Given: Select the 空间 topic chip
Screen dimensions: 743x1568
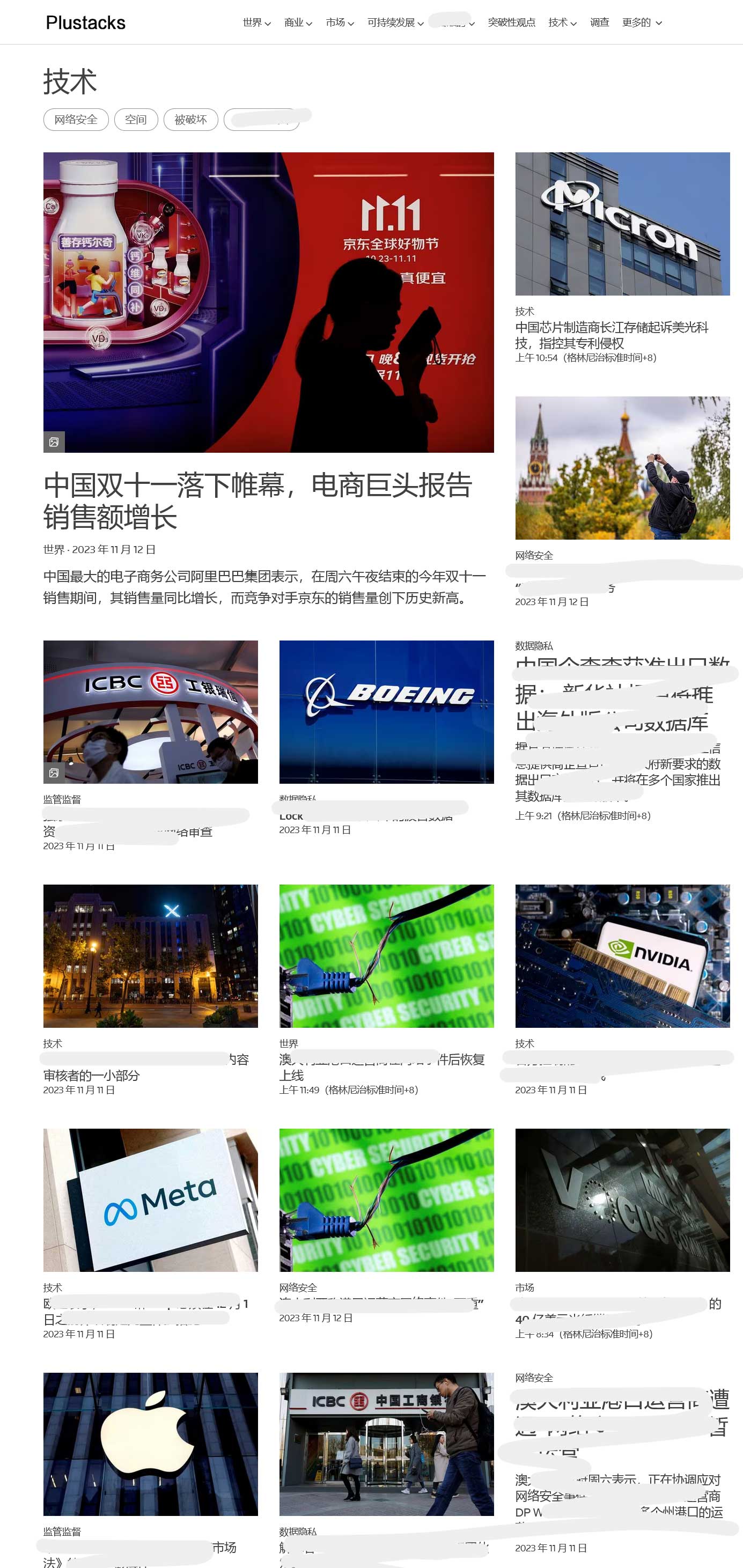Looking at the screenshot, I should click(x=136, y=119).
